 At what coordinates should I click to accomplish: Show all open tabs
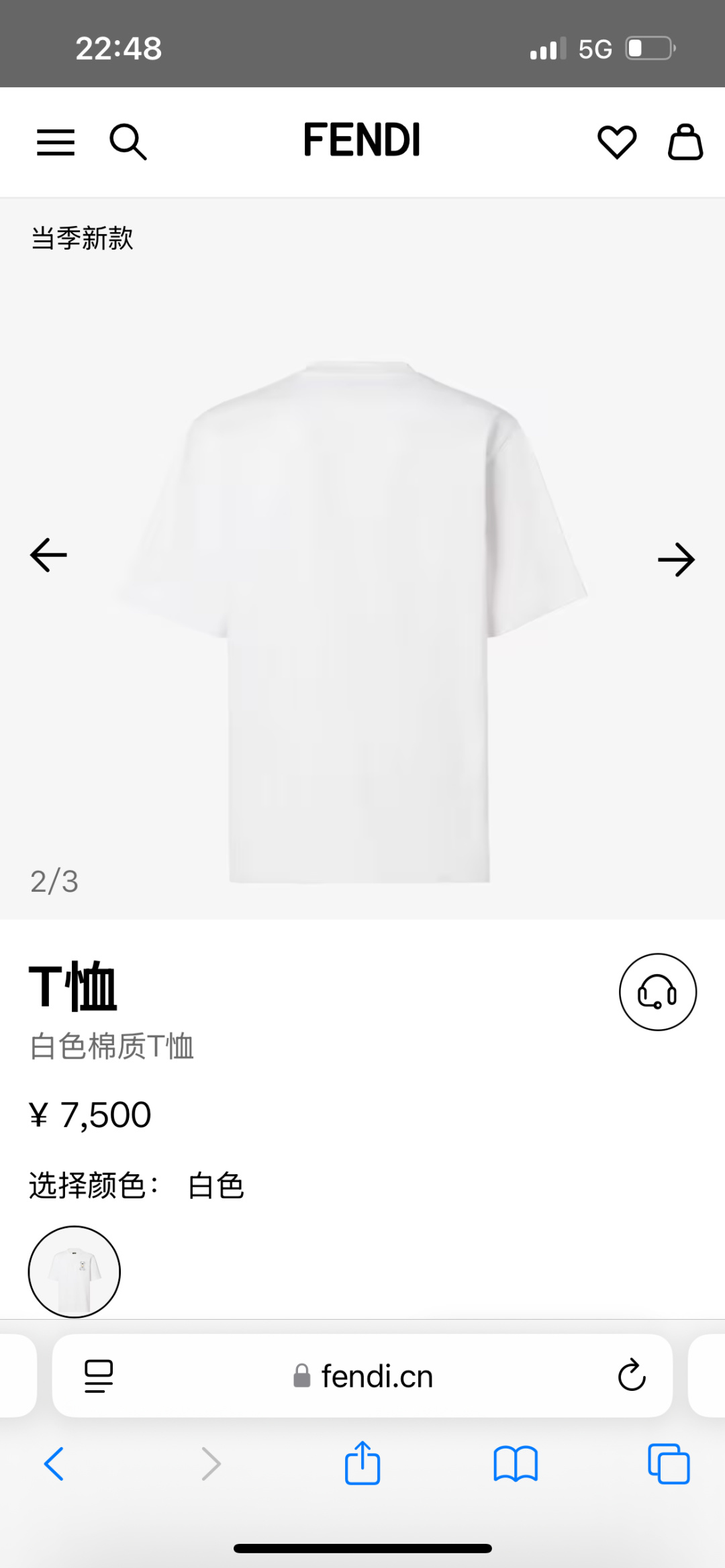[x=669, y=1463]
